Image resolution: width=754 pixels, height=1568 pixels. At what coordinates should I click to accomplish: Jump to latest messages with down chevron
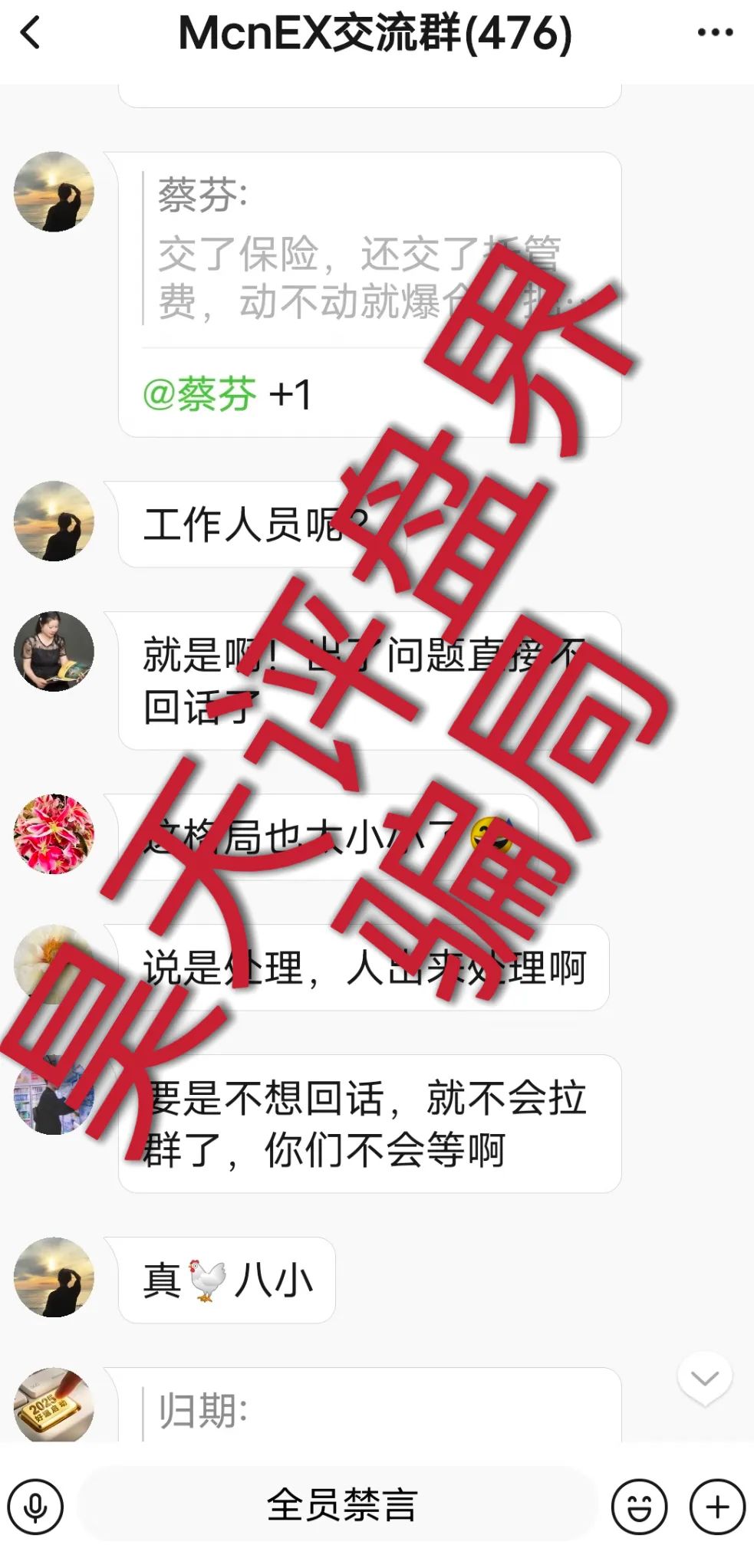tap(704, 1378)
